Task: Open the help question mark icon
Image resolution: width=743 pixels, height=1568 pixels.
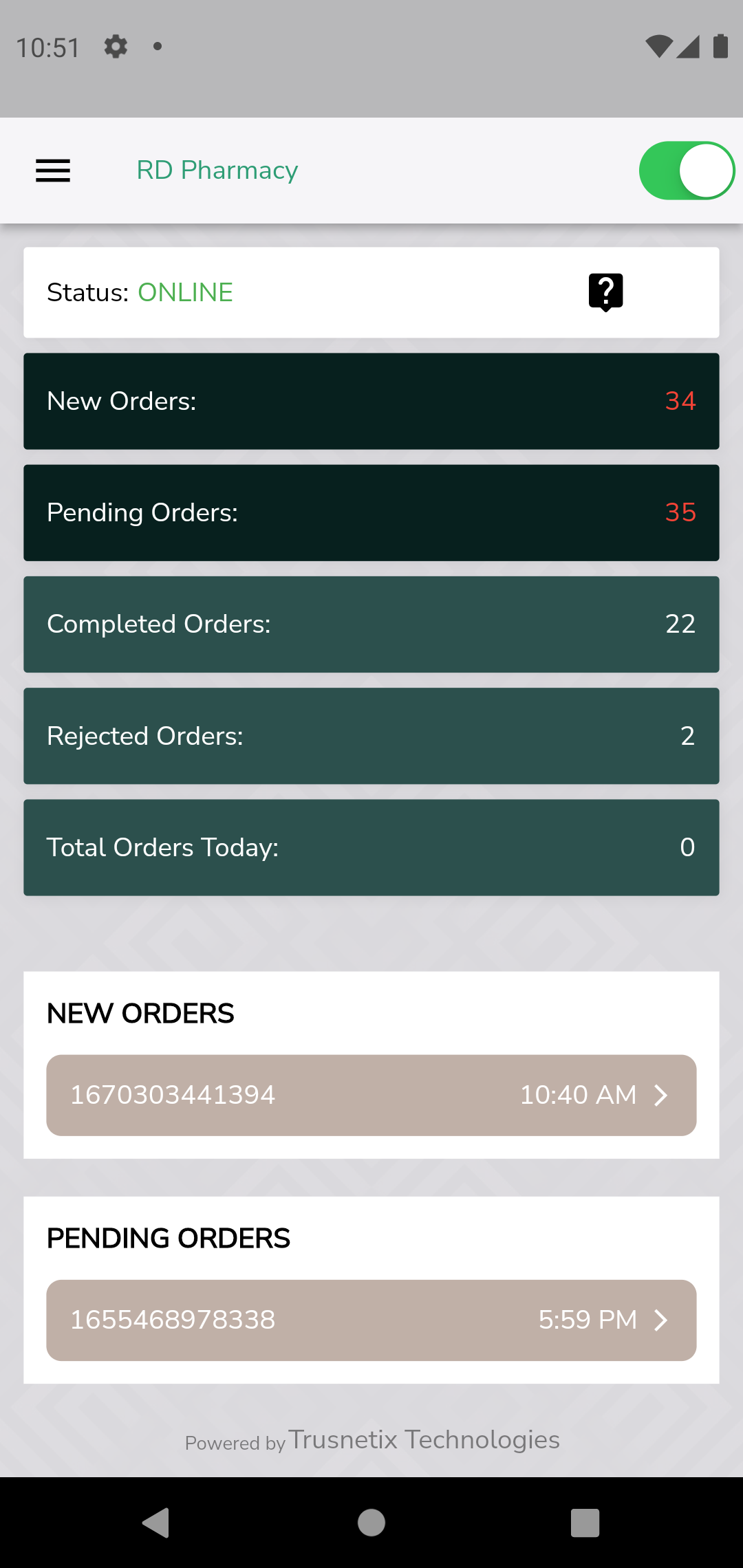Action: 605,292
